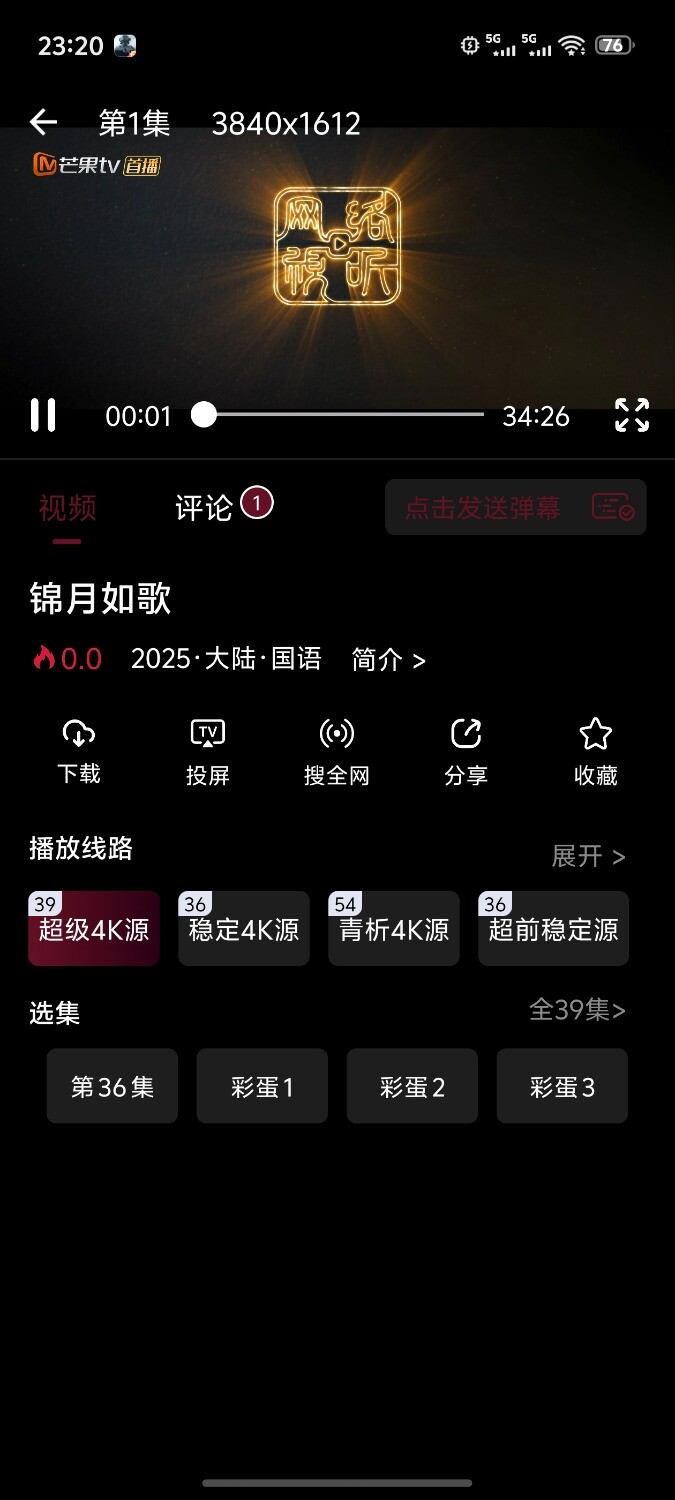675x1500 pixels.
Task: Enter fullscreen video mode
Action: pyautogui.click(x=631, y=415)
